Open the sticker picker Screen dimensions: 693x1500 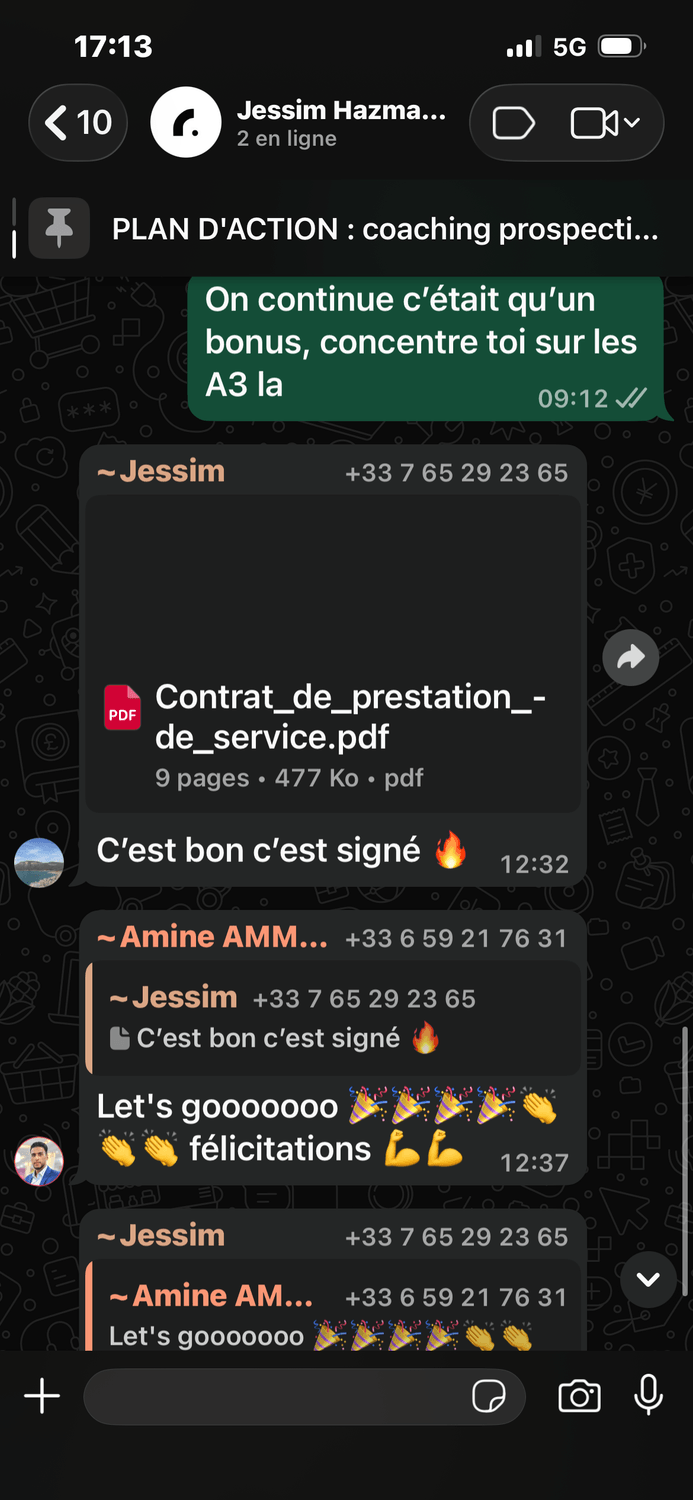click(x=488, y=1396)
